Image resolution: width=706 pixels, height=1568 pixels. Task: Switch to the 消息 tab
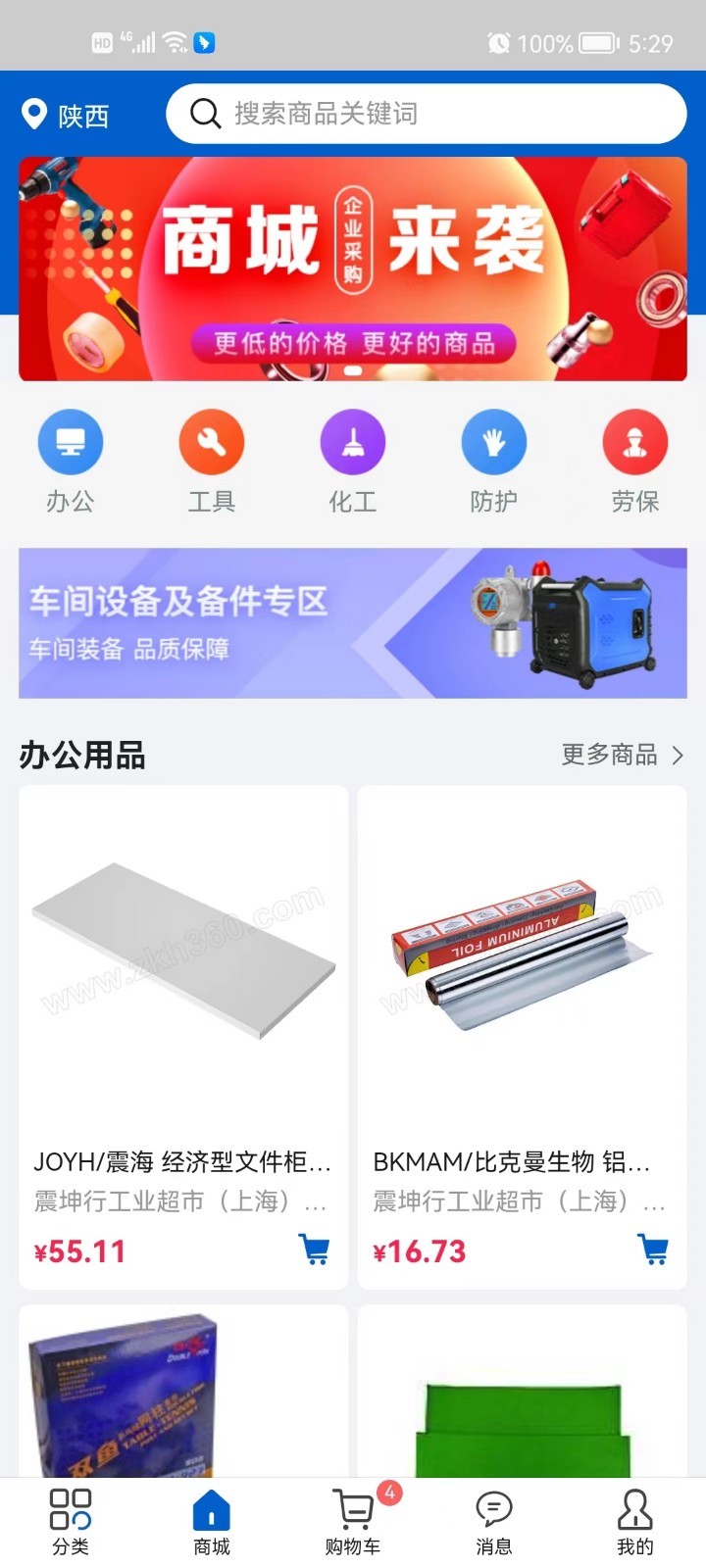[494, 1522]
